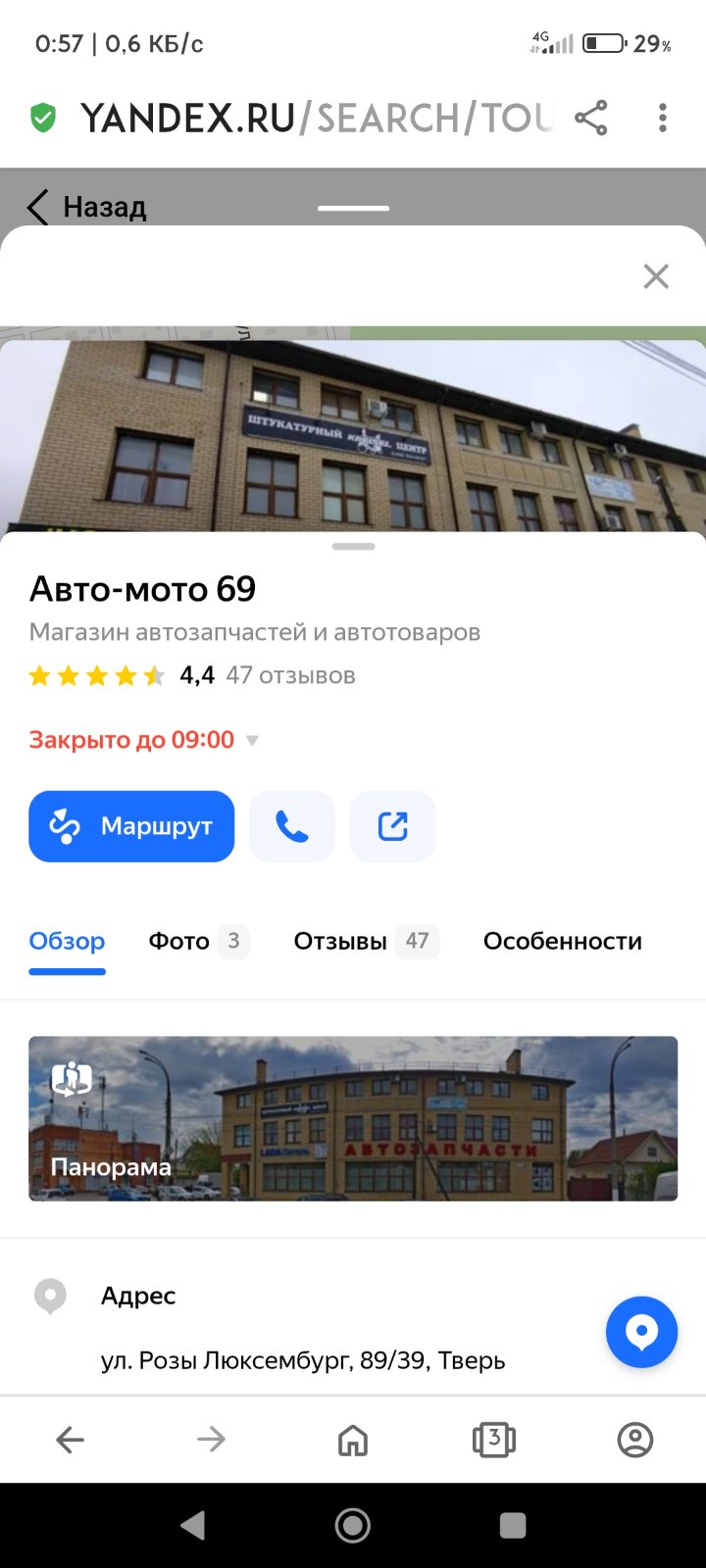Open the browser profile account

point(635,1440)
